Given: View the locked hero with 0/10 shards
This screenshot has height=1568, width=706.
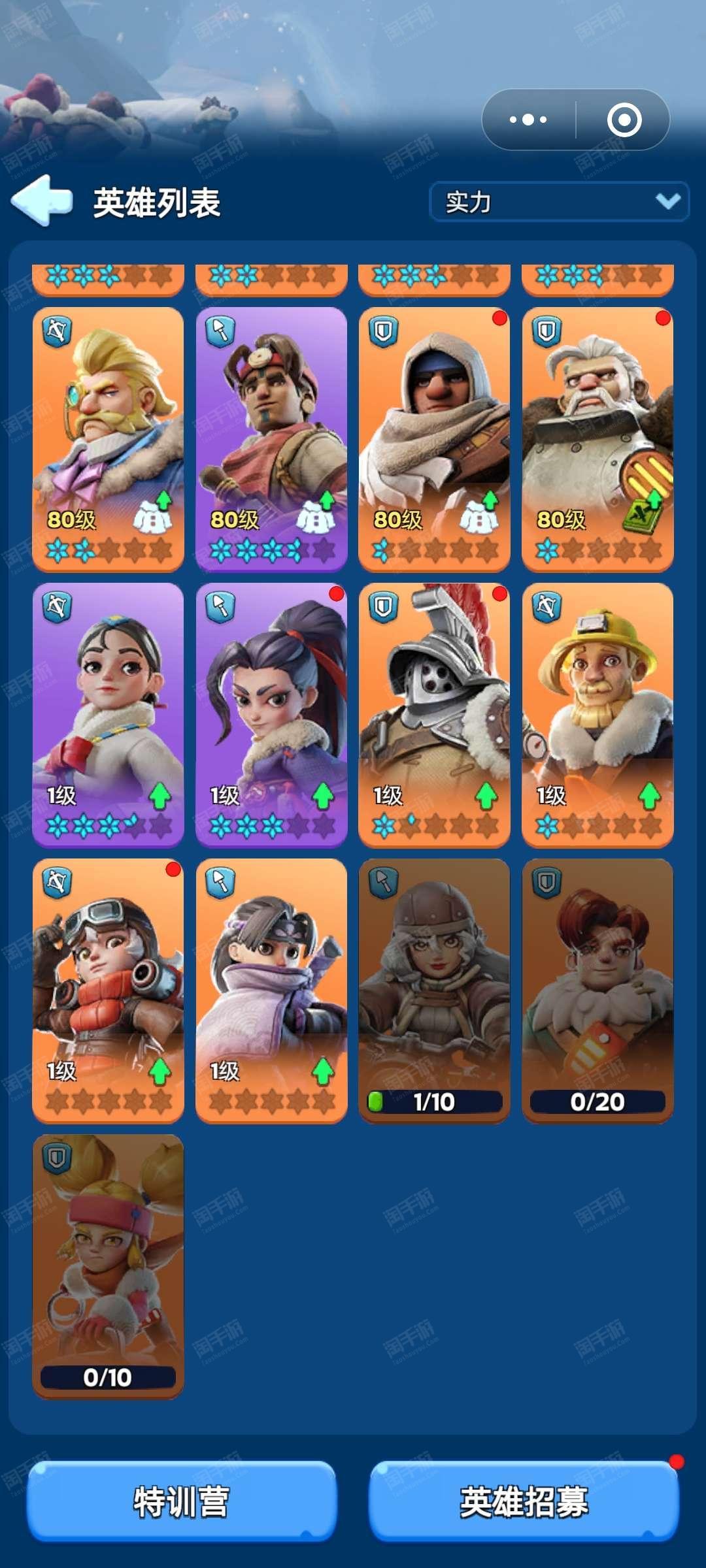Looking at the screenshot, I should [x=108, y=1267].
